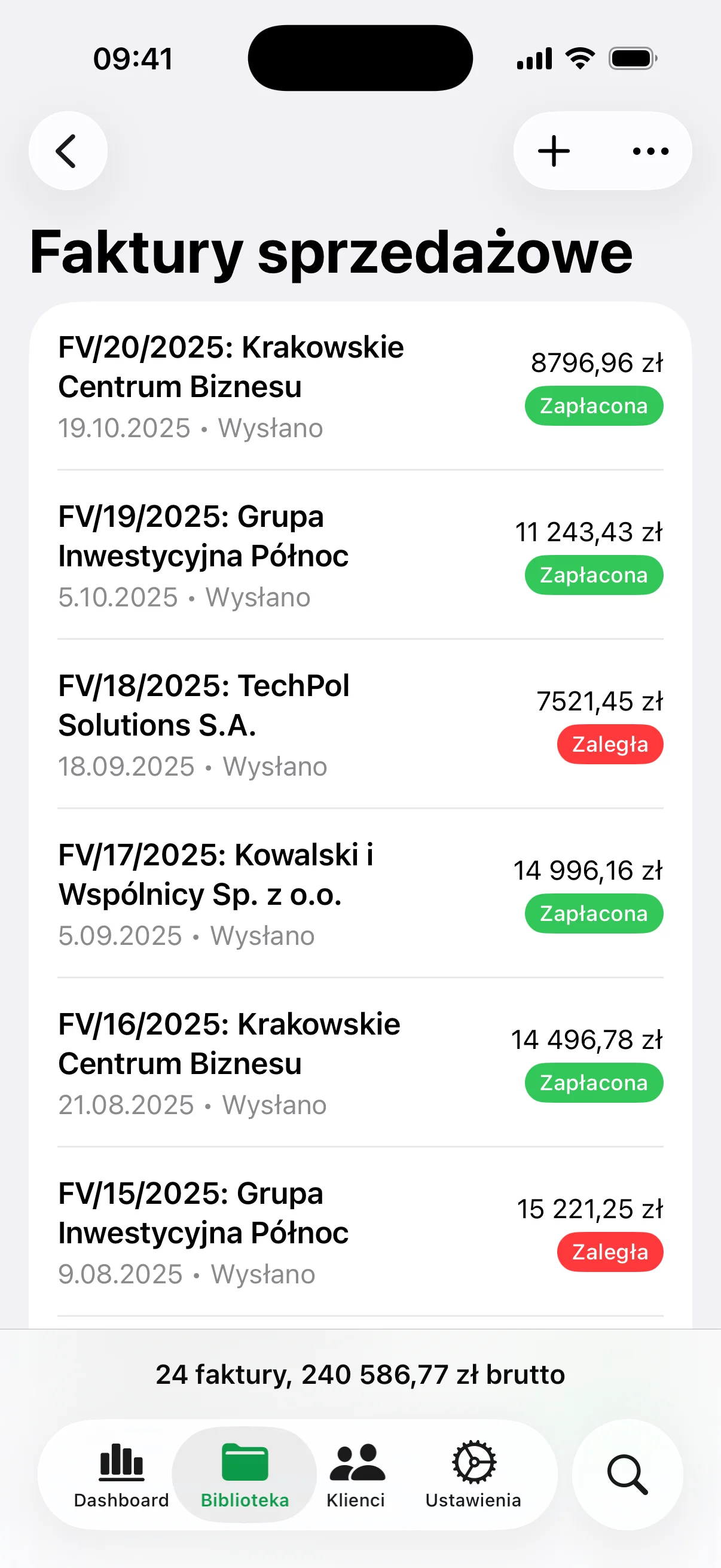Tap the 24 faktury summary total

click(x=360, y=1375)
